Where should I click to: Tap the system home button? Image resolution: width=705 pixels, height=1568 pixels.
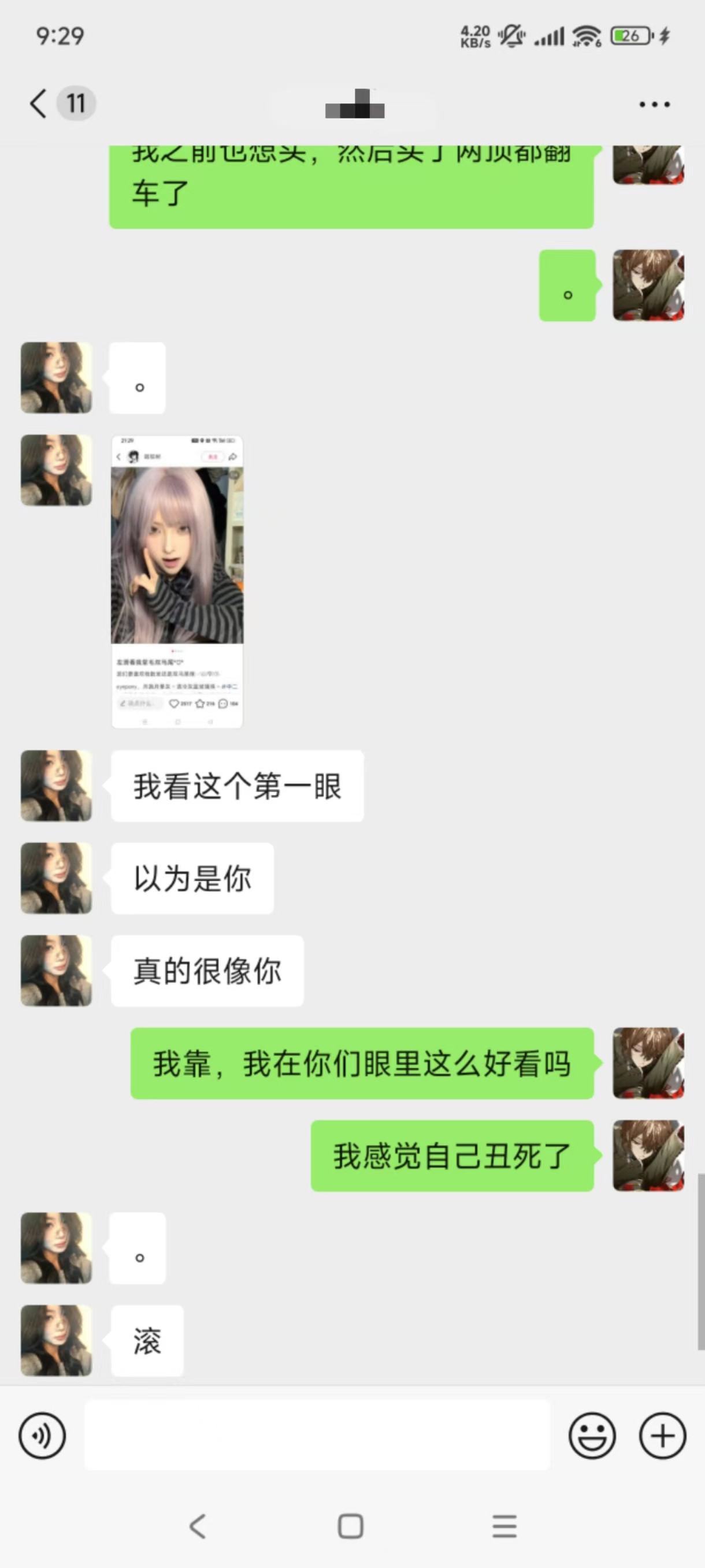(351, 1526)
